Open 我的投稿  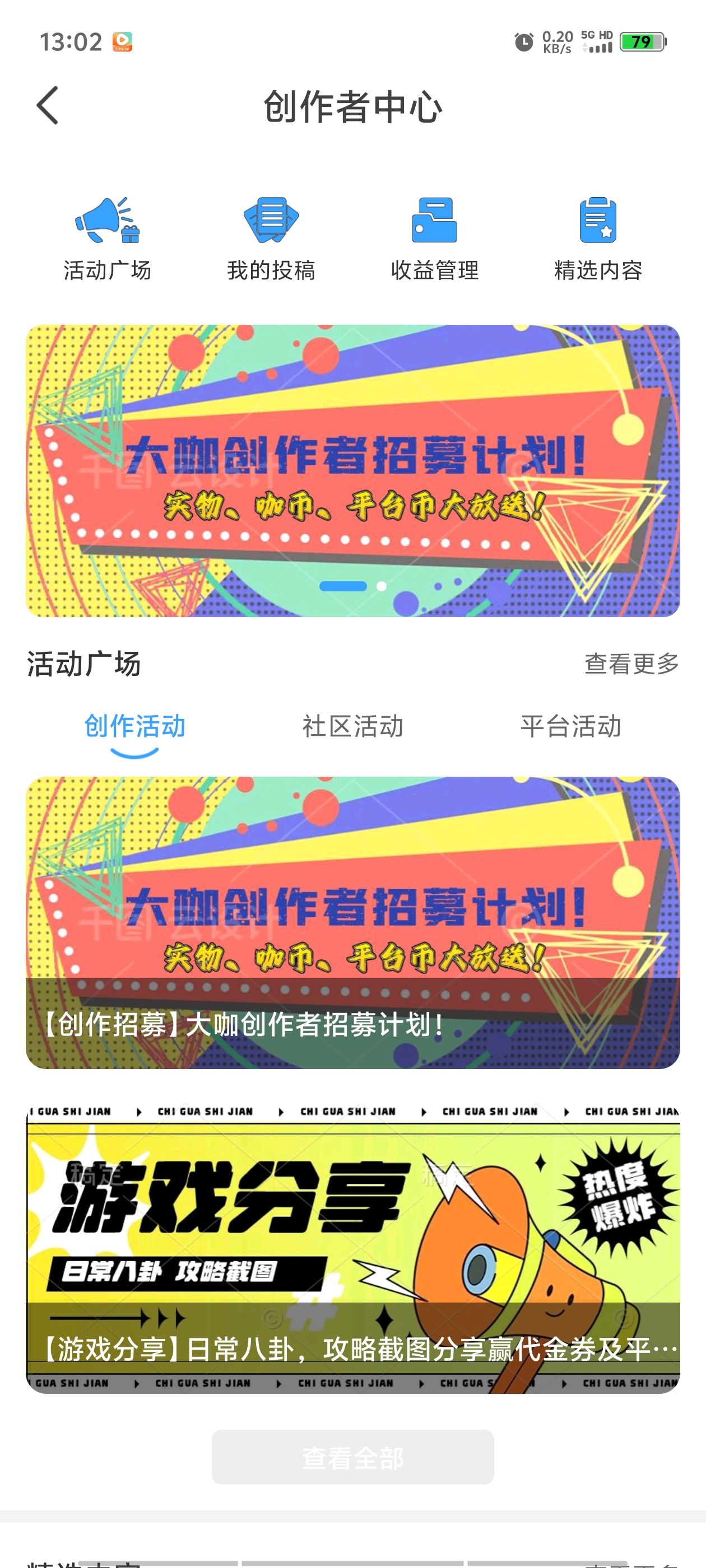tap(271, 238)
